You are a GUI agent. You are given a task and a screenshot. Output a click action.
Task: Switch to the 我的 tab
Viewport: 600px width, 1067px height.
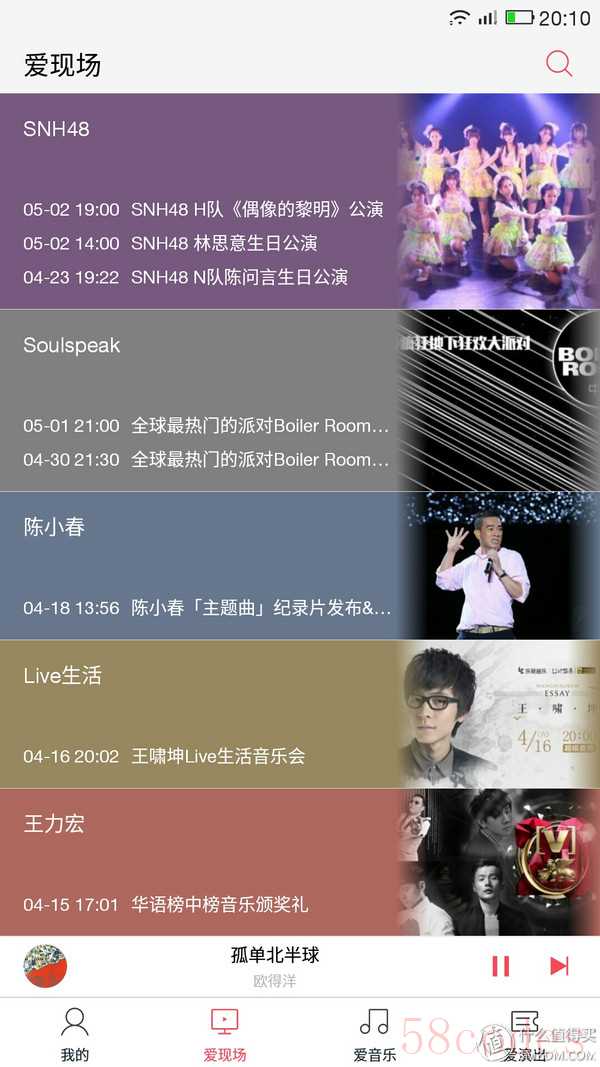[75, 1033]
